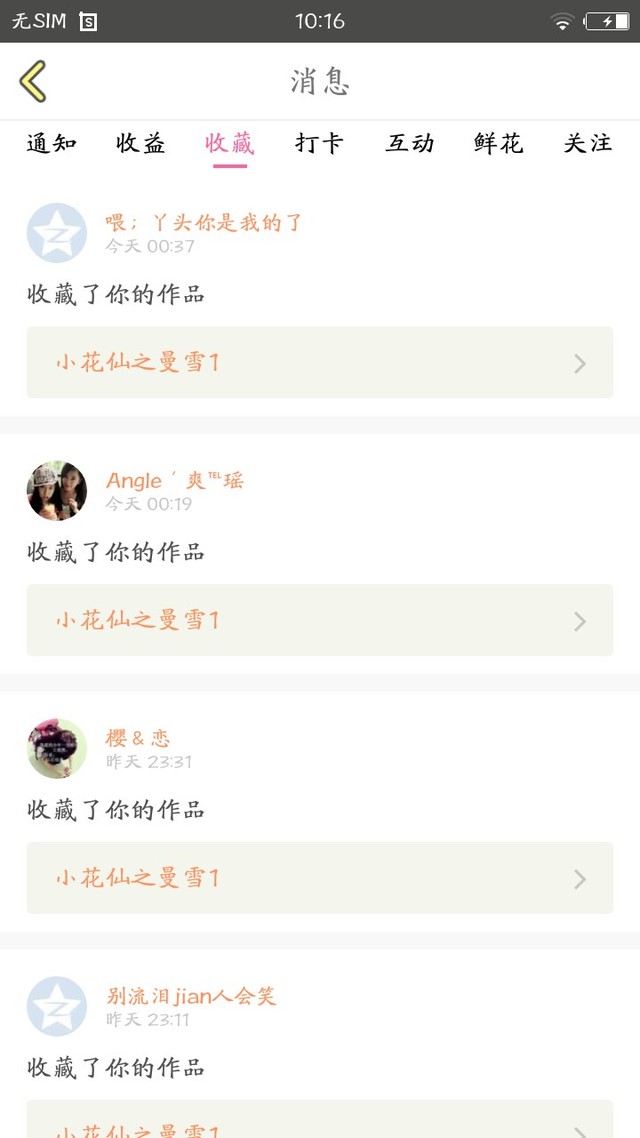640x1138 pixels.
Task: Go back using the yellow arrow
Action: pos(33,81)
